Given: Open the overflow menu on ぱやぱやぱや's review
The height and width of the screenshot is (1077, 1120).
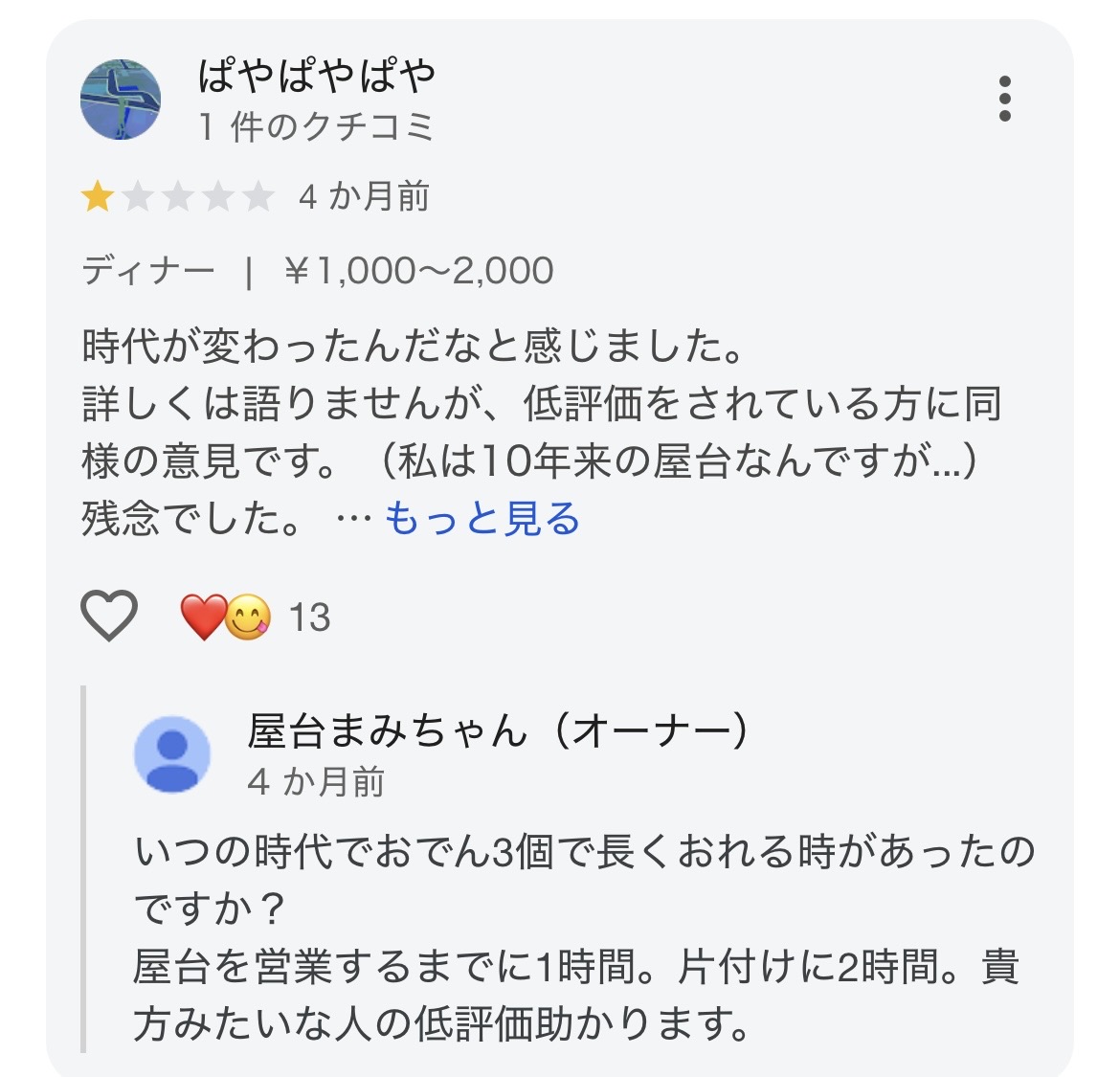Looking at the screenshot, I should pos(1004,99).
